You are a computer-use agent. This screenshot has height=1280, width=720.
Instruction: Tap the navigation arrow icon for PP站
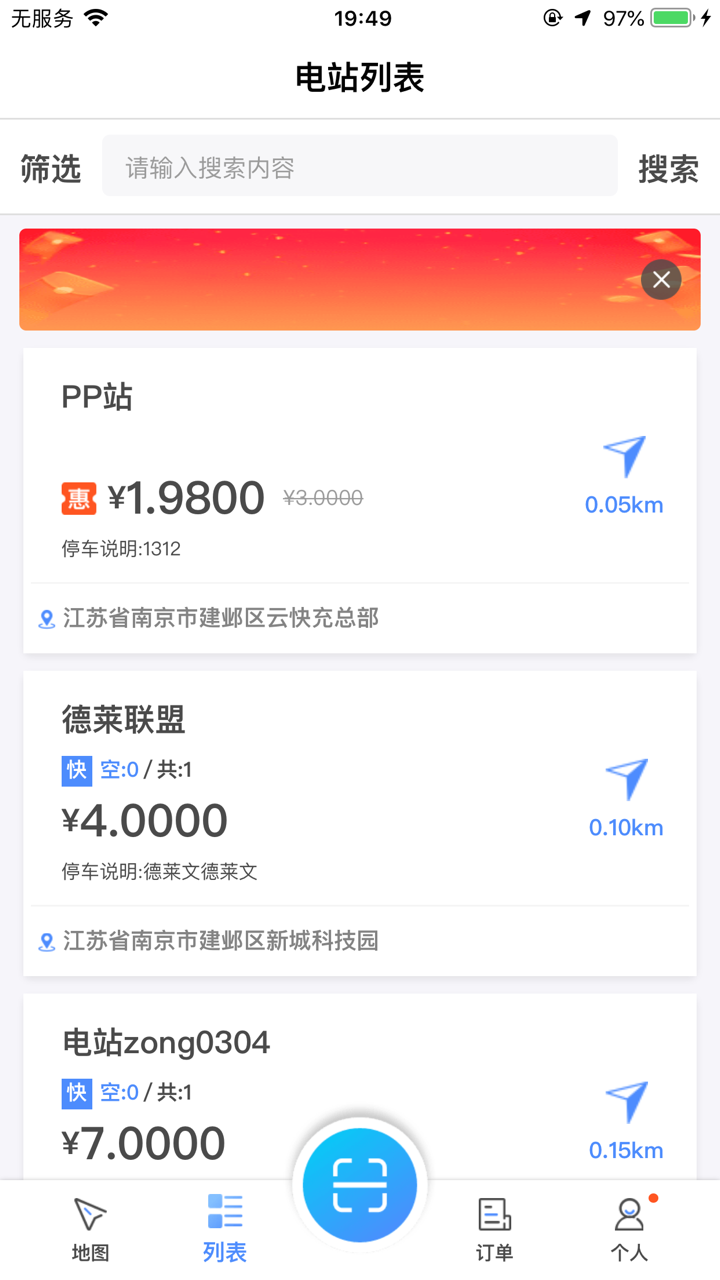coord(624,456)
